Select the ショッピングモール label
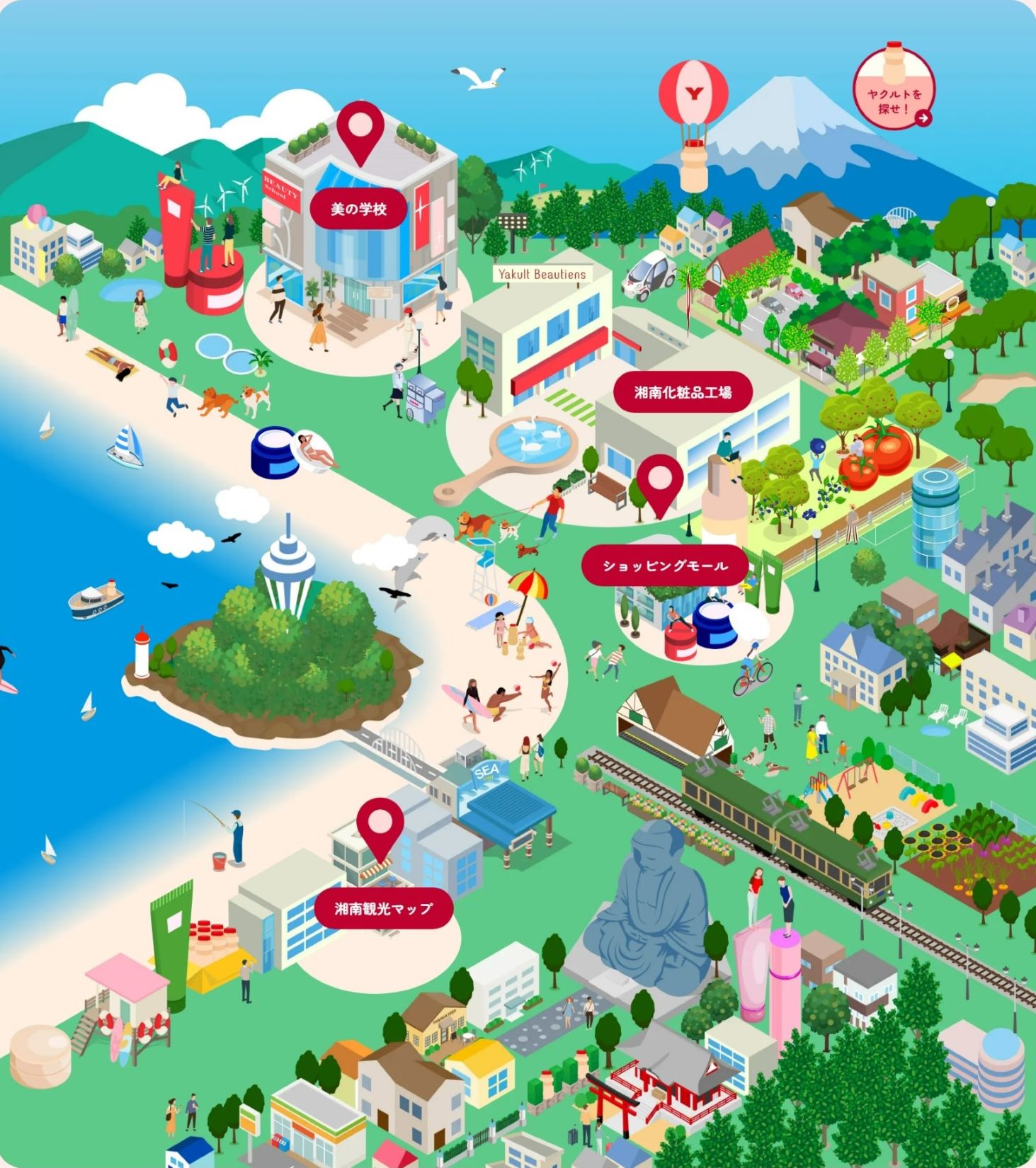1036x1168 pixels. click(664, 566)
